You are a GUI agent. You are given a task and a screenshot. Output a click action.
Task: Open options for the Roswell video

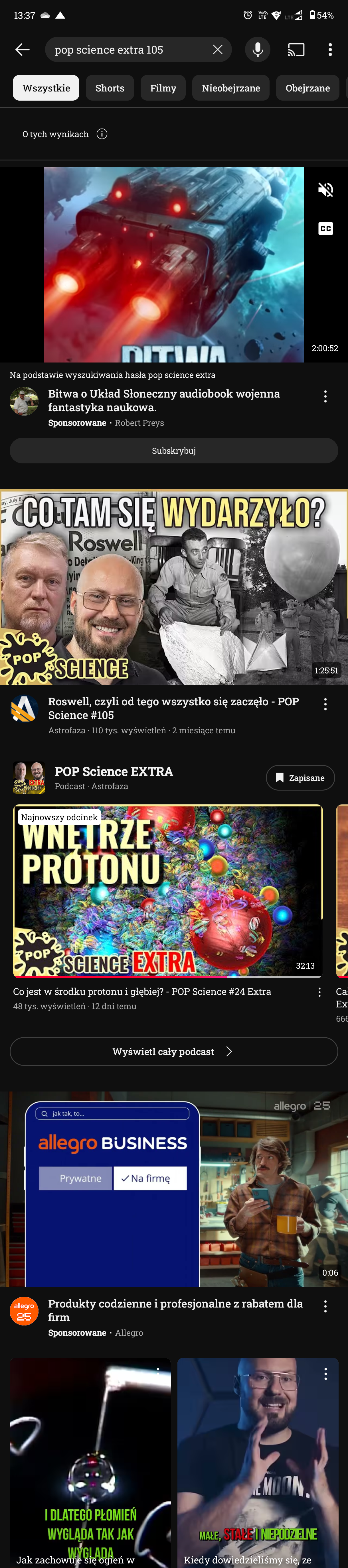coord(325,704)
